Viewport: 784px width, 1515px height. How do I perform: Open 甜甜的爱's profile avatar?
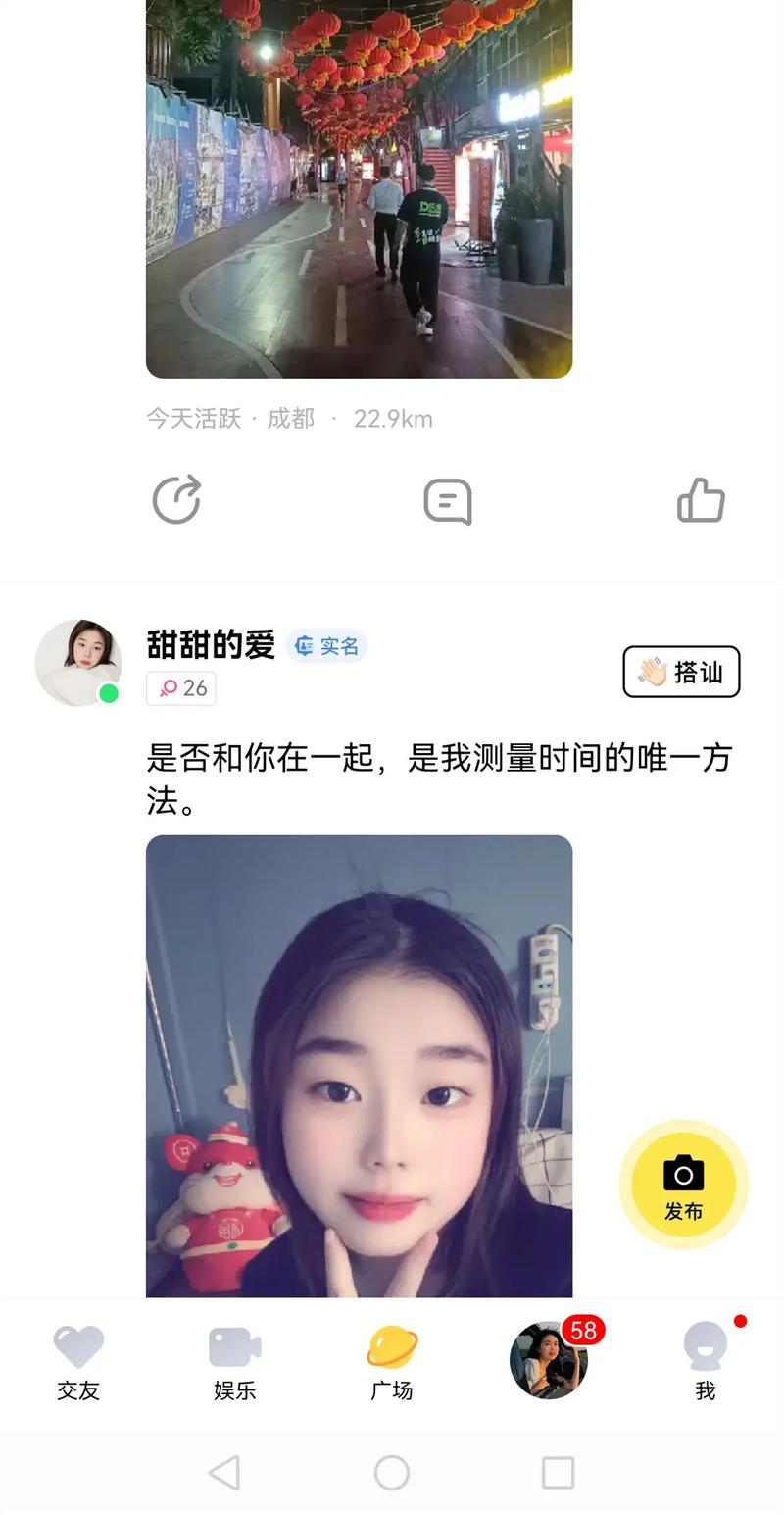[78, 662]
